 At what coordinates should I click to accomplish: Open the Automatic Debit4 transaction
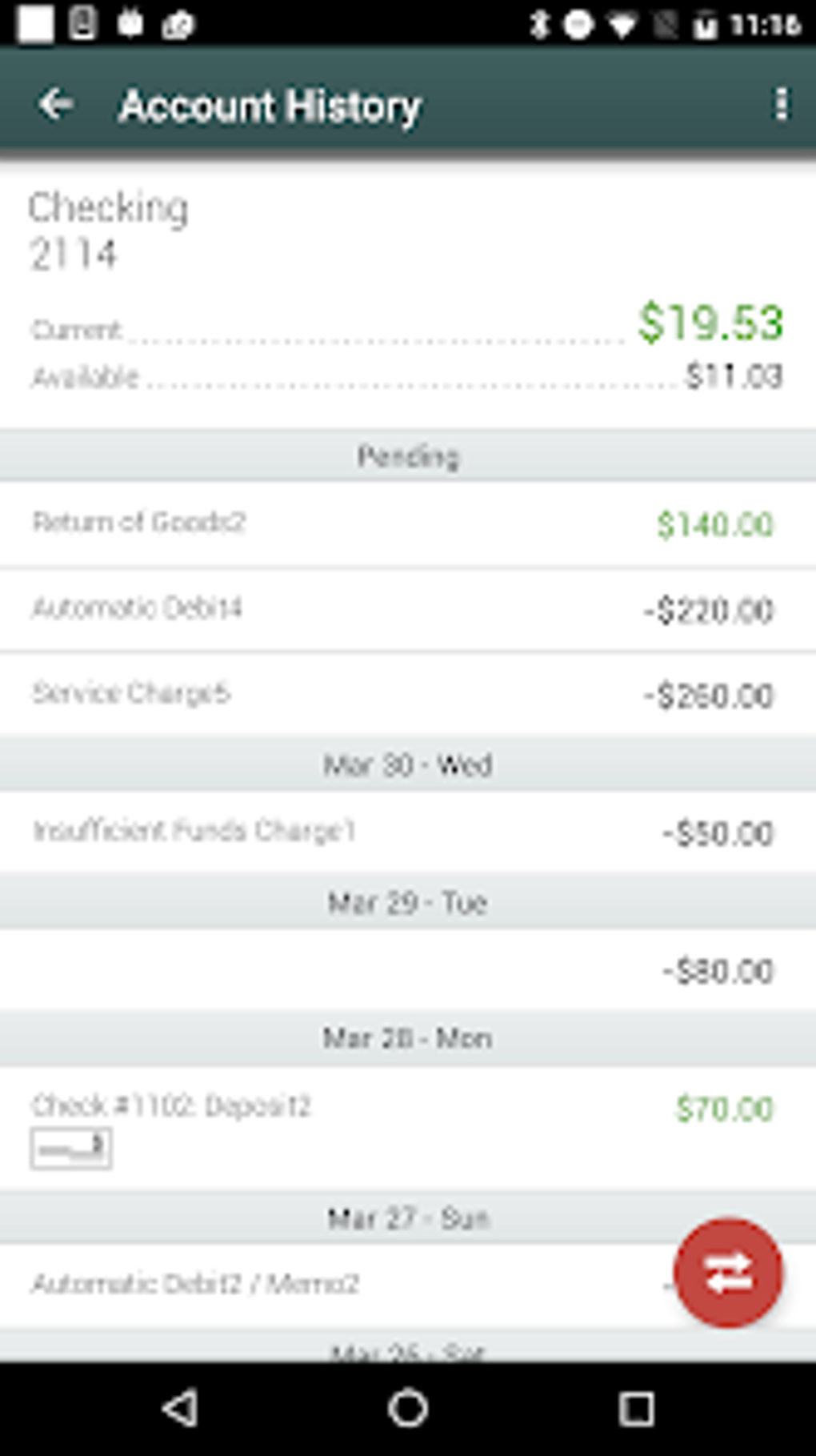click(x=408, y=609)
